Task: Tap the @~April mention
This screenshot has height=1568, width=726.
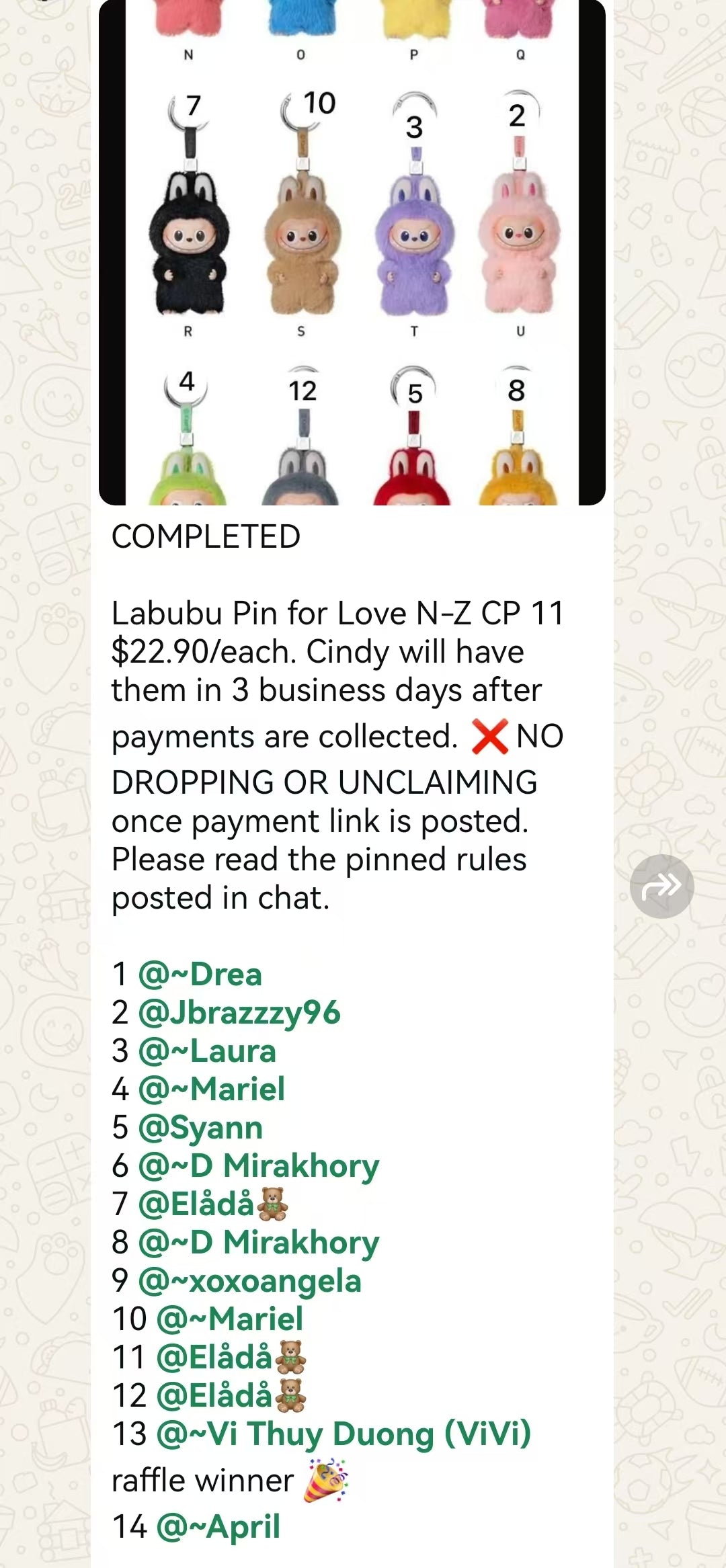Action: [x=218, y=1526]
